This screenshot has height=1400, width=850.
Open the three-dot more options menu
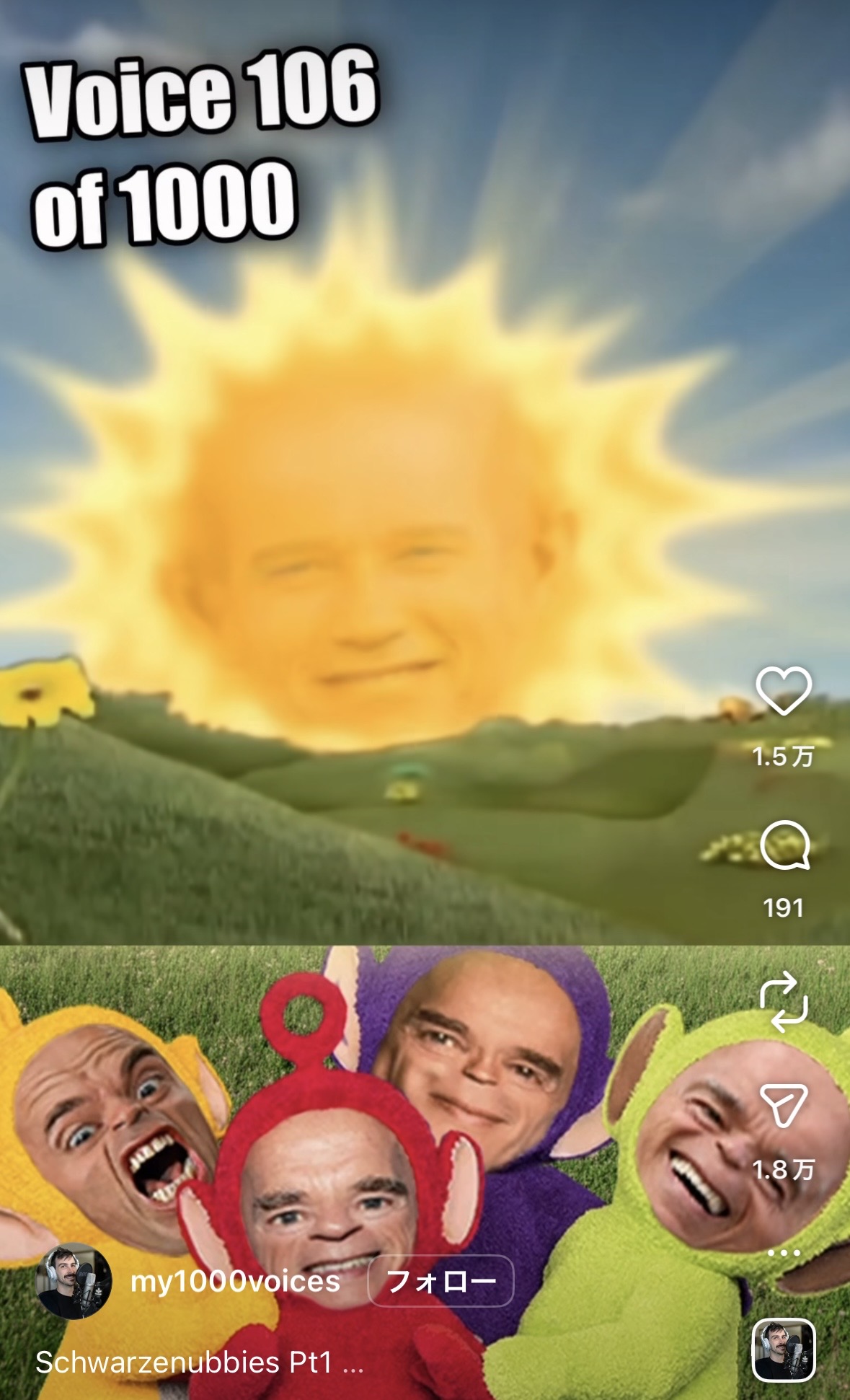pyautogui.click(x=784, y=1253)
